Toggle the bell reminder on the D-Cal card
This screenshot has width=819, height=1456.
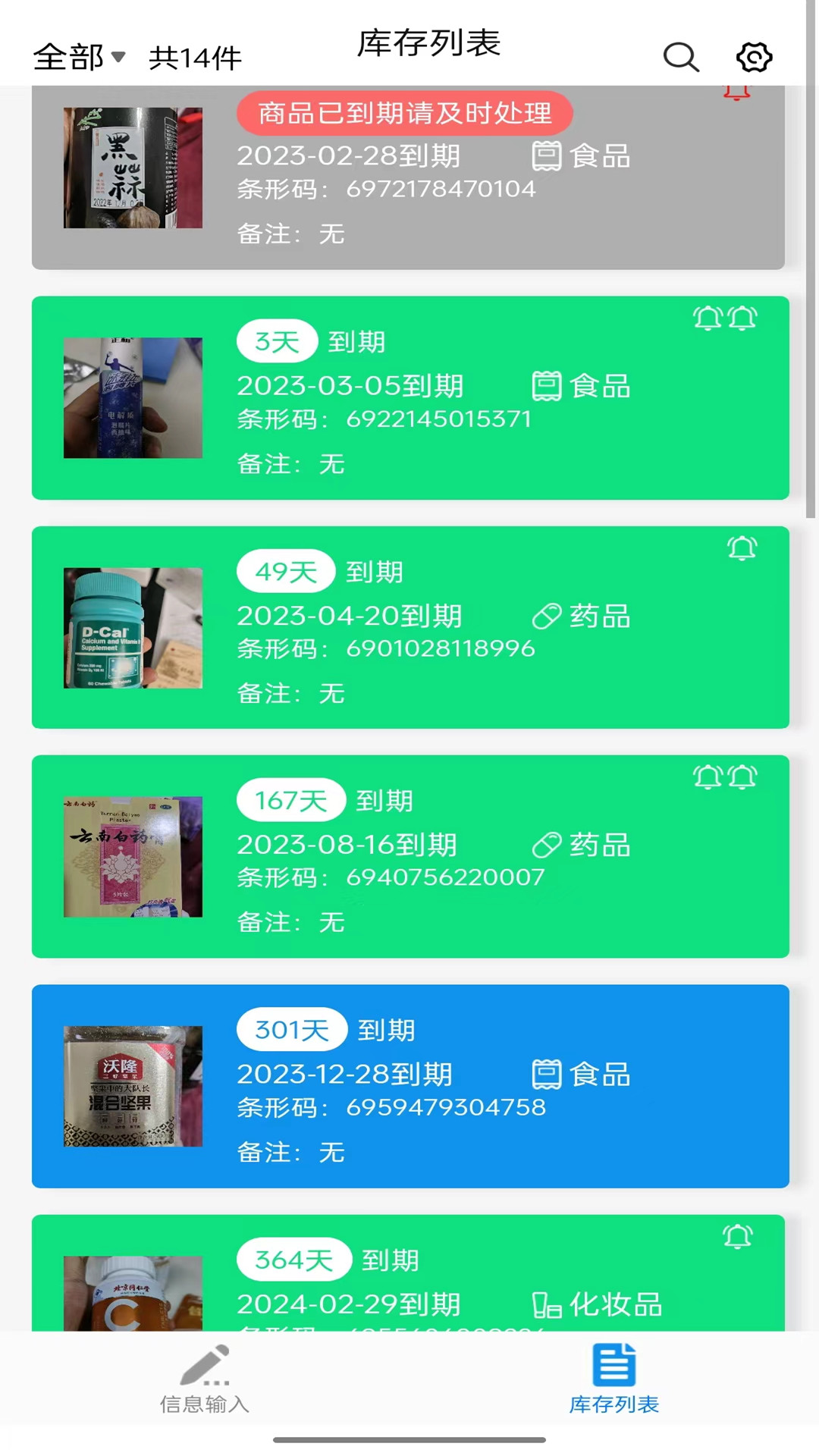[x=742, y=548]
